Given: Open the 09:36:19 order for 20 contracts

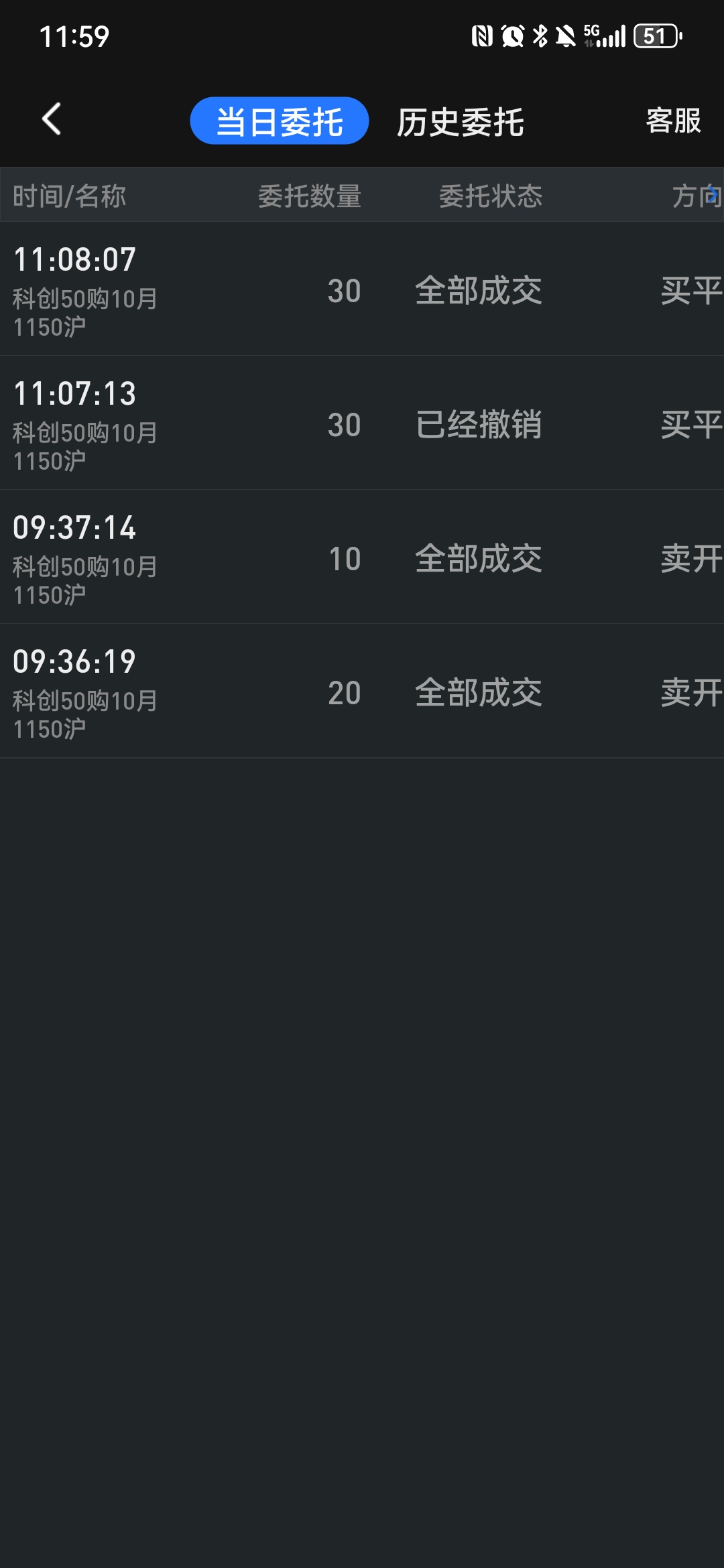Looking at the screenshot, I should 362,692.
